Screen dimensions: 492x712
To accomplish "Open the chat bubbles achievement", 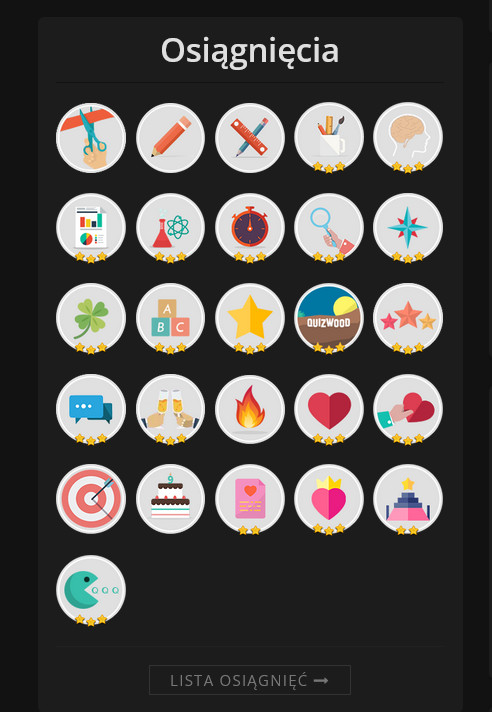I will 91,409.
